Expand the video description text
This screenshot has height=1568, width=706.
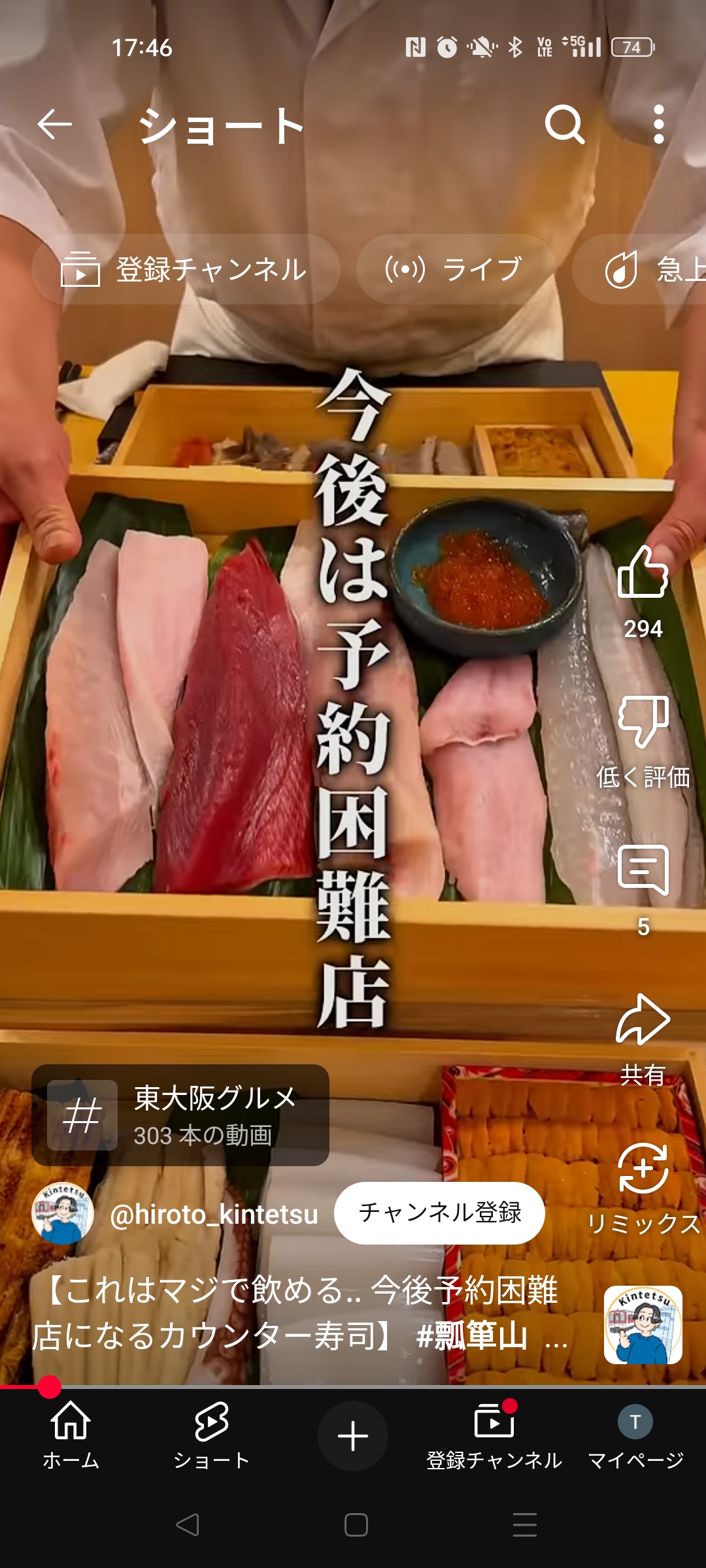coord(301,1312)
